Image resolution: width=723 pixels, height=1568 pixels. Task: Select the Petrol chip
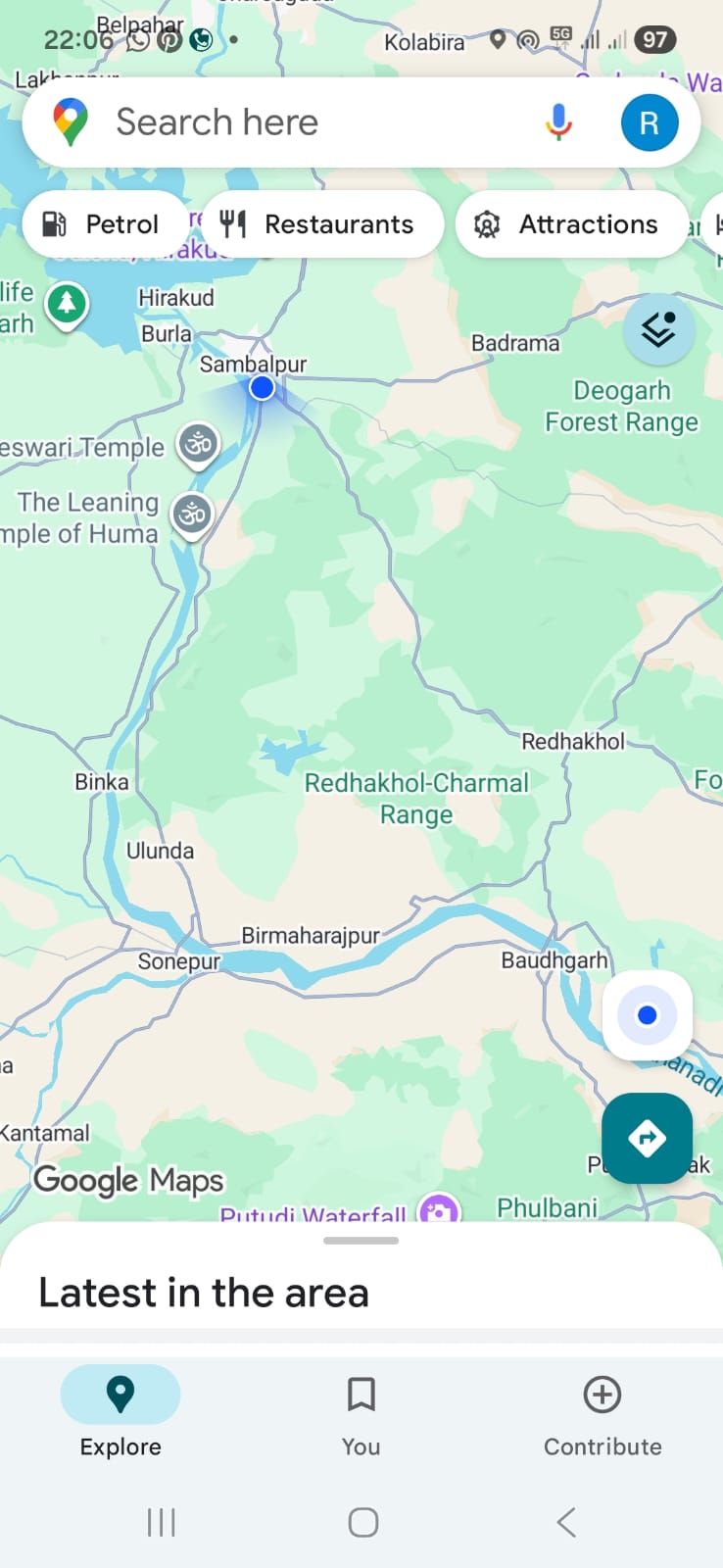tap(103, 224)
